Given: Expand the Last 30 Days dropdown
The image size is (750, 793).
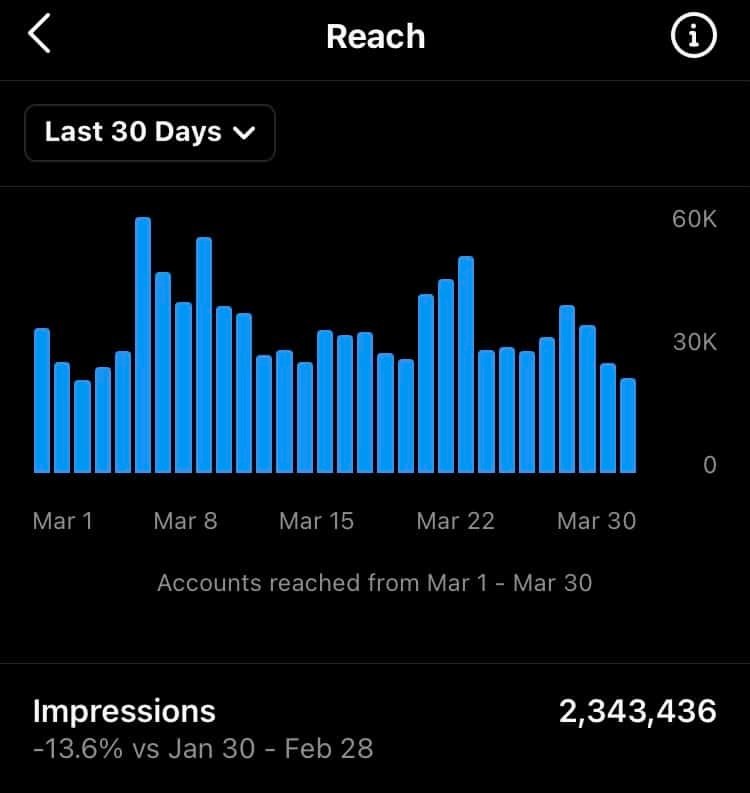Looking at the screenshot, I should [150, 133].
